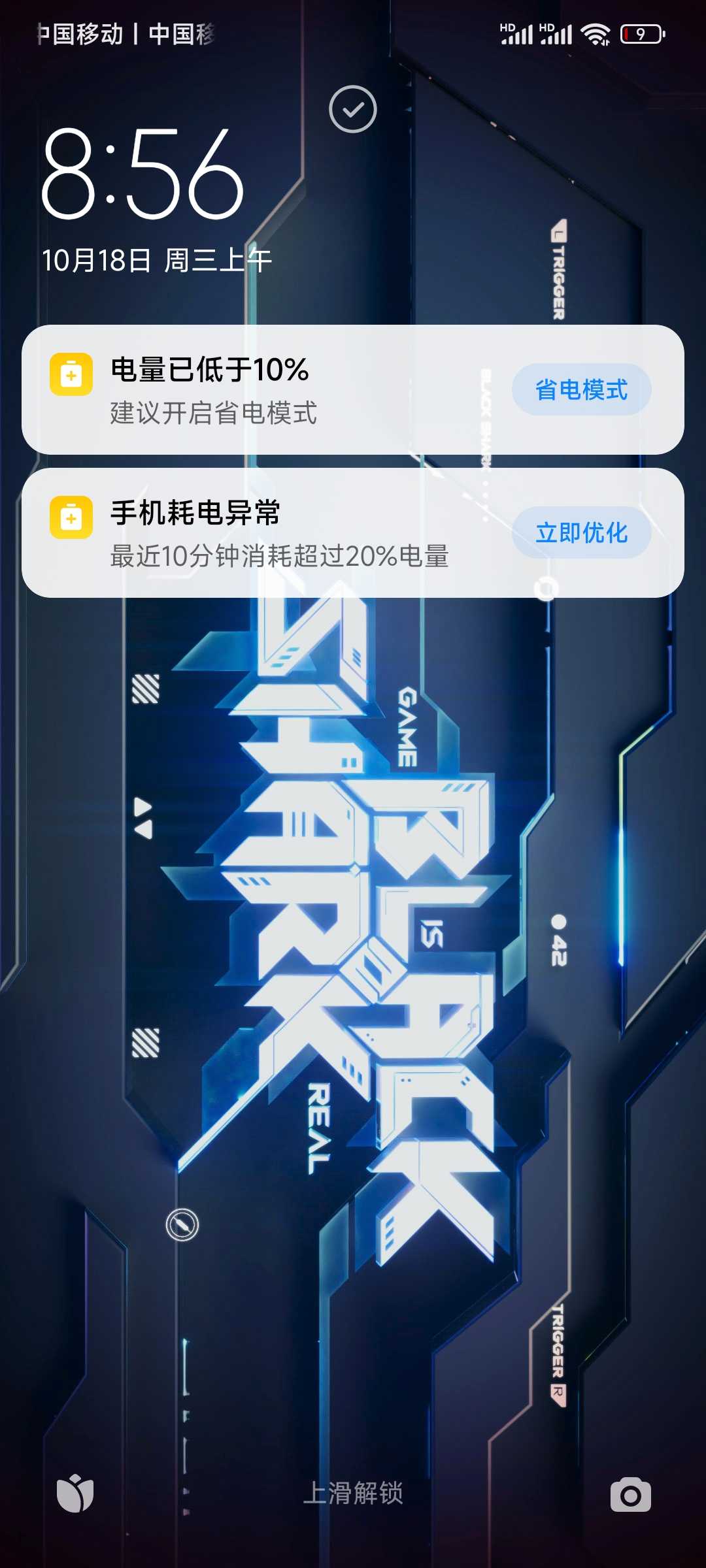This screenshot has width=706, height=1568.
Task: Tap 立即优化 to optimize power usage
Action: pyautogui.click(x=581, y=532)
